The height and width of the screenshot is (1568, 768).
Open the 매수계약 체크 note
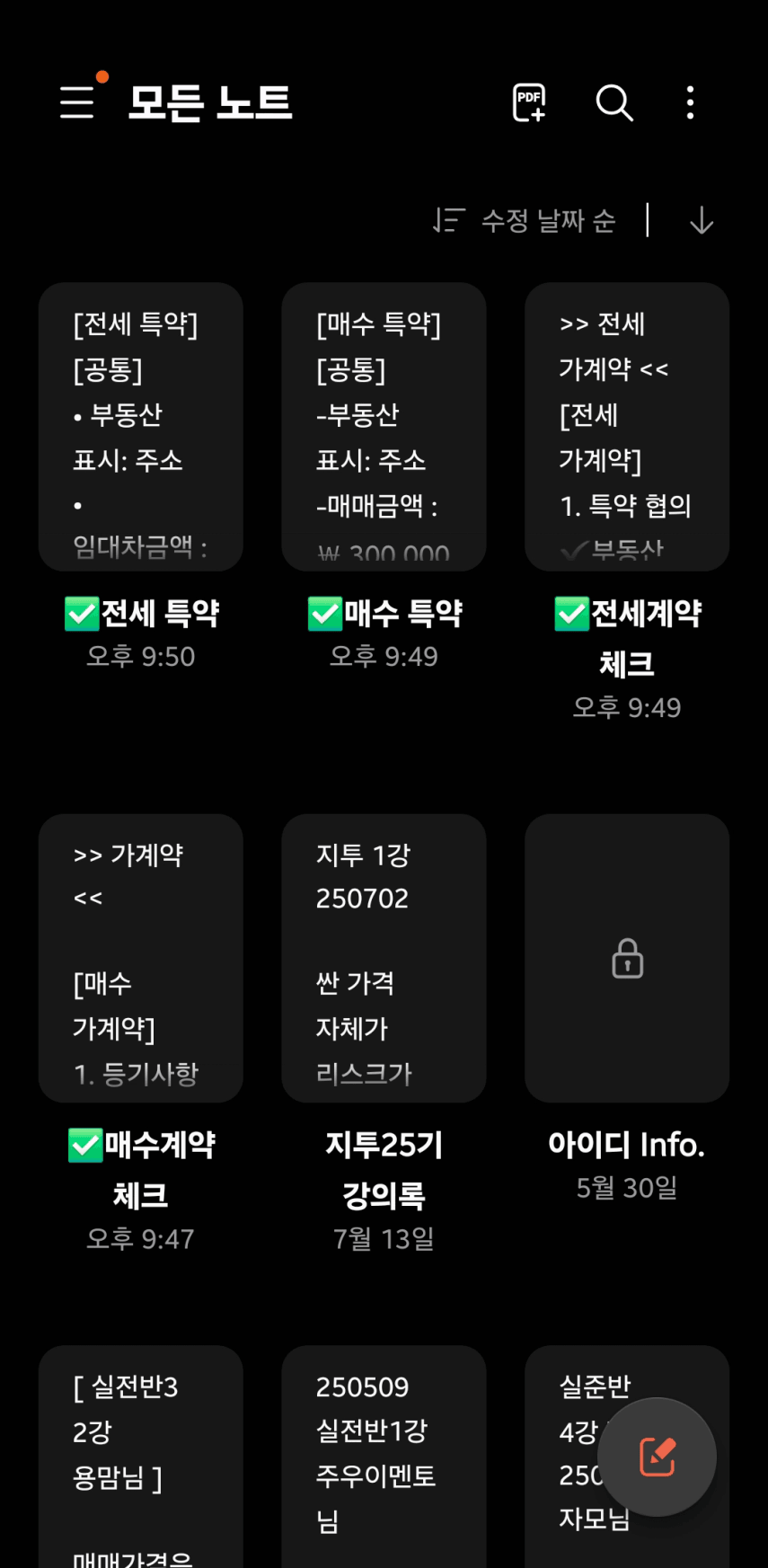[141, 958]
